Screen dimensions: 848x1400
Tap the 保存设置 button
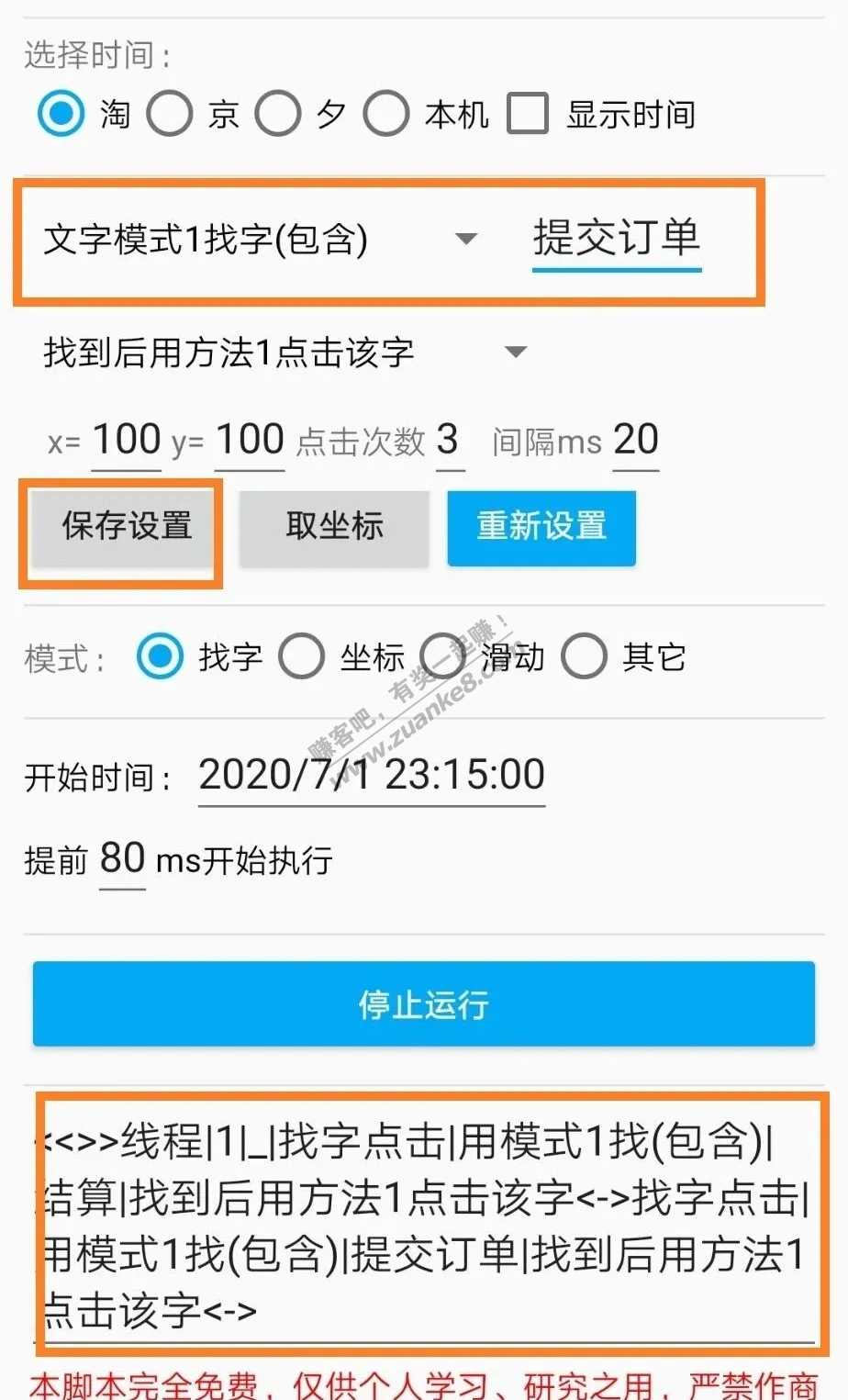click(127, 527)
